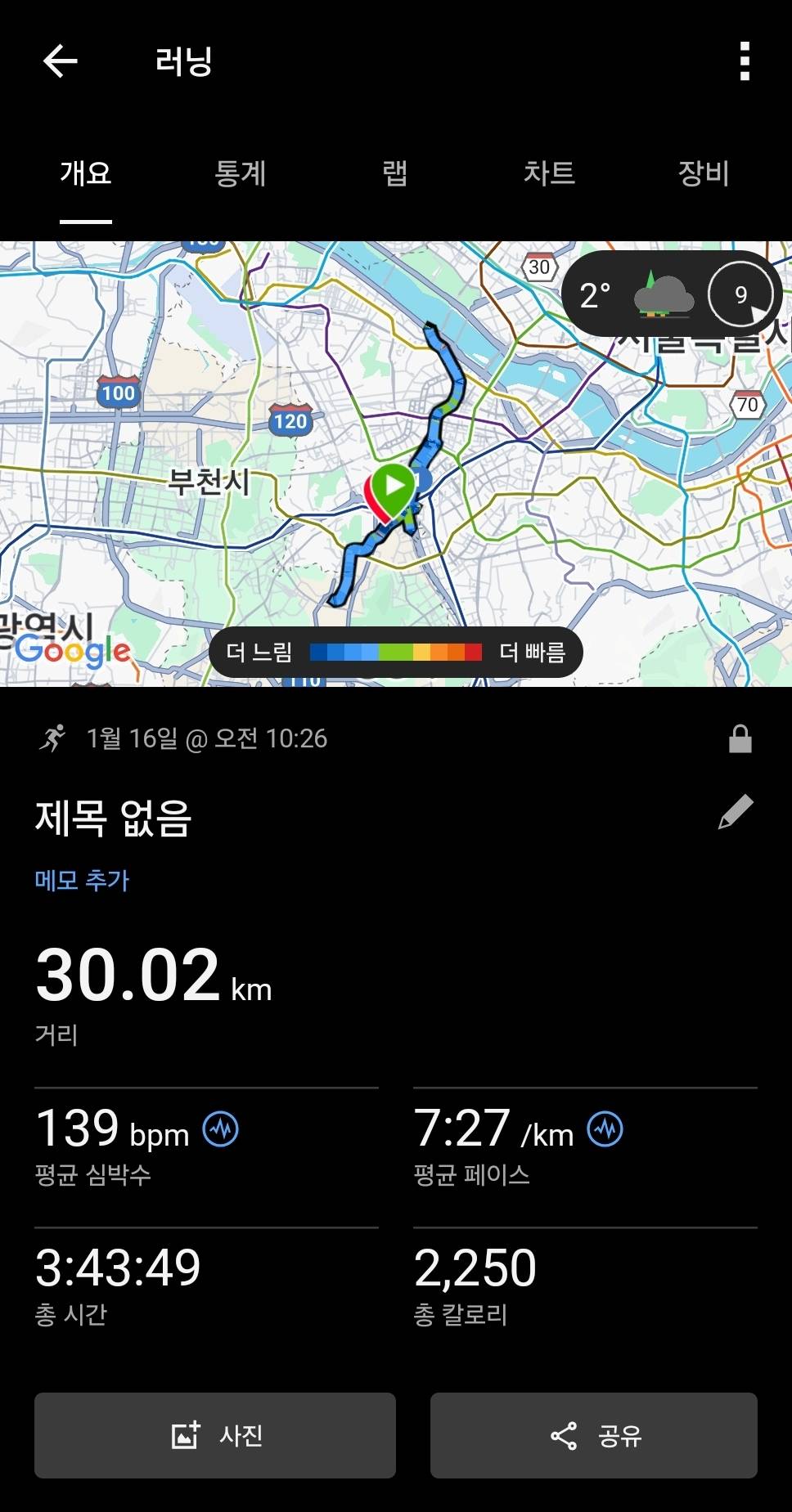Edit the activity title with the pencil icon
The image size is (792, 1512).
click(x=736, y=810)
